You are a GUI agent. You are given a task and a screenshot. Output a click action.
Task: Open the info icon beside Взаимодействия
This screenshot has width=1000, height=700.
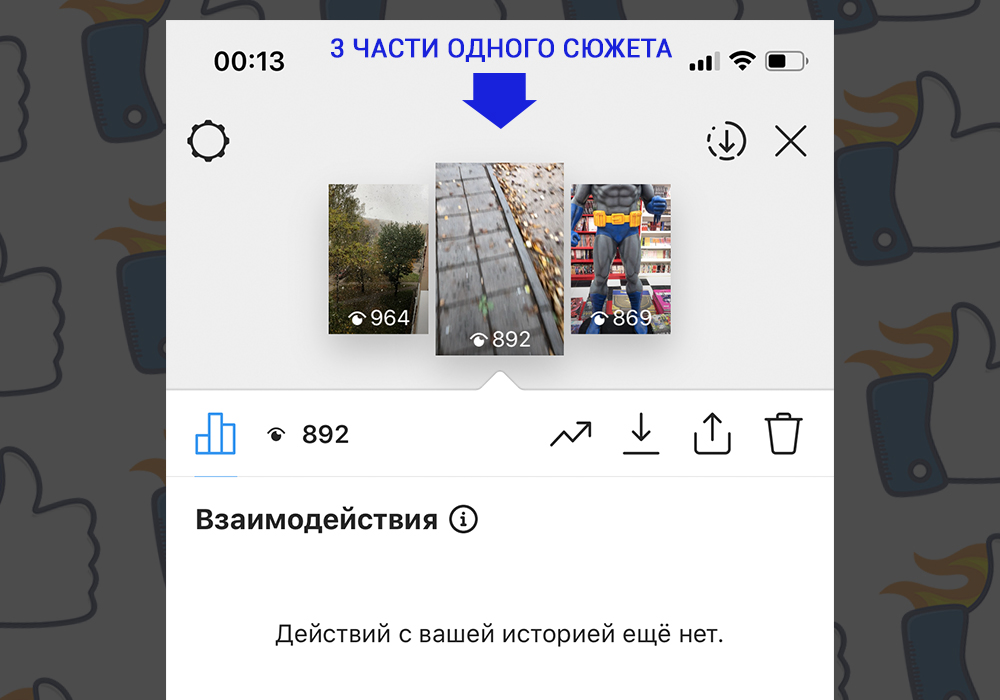coord(463,520)
